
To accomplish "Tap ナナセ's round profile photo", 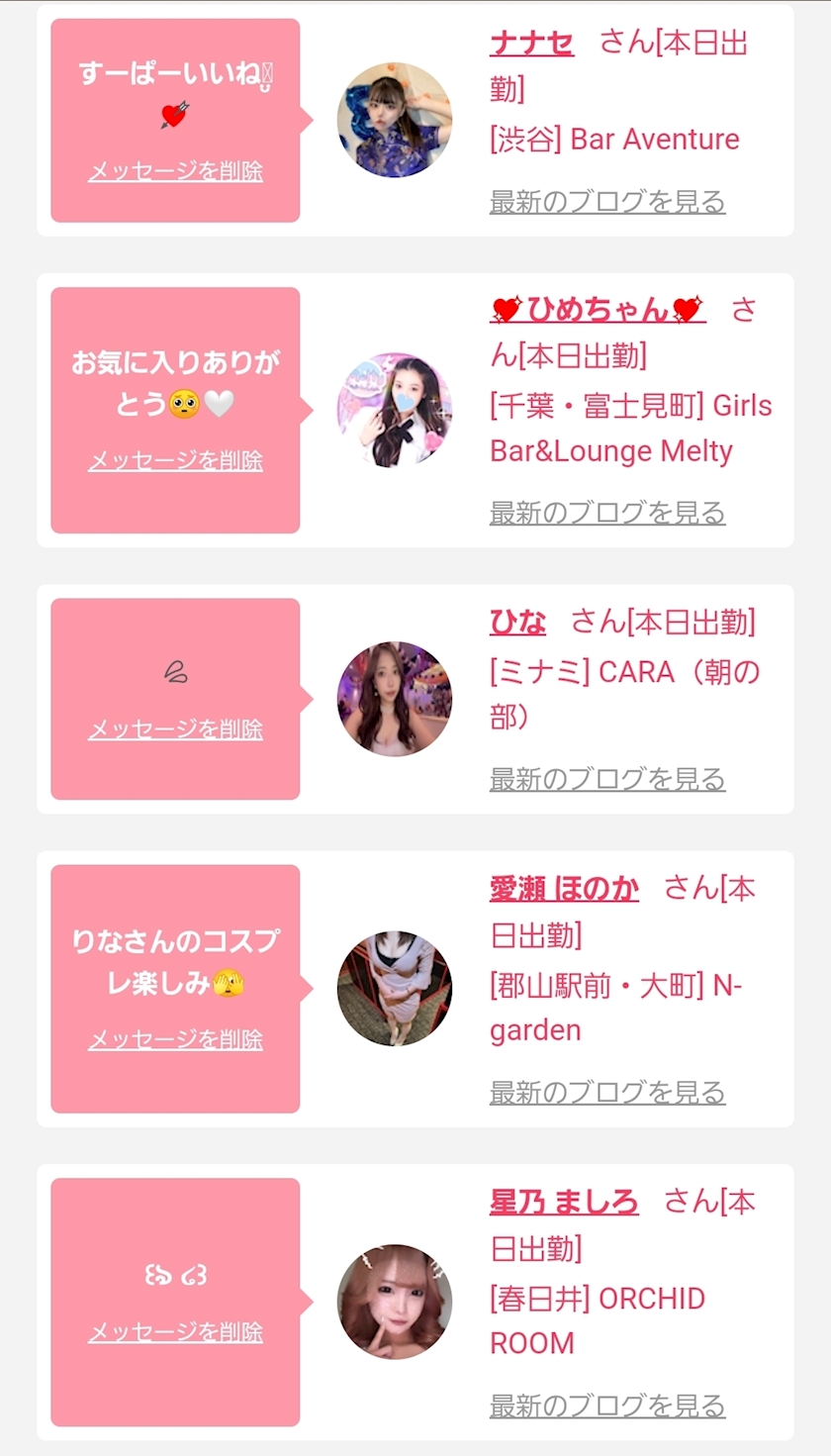I will click(x=395, y=120).
